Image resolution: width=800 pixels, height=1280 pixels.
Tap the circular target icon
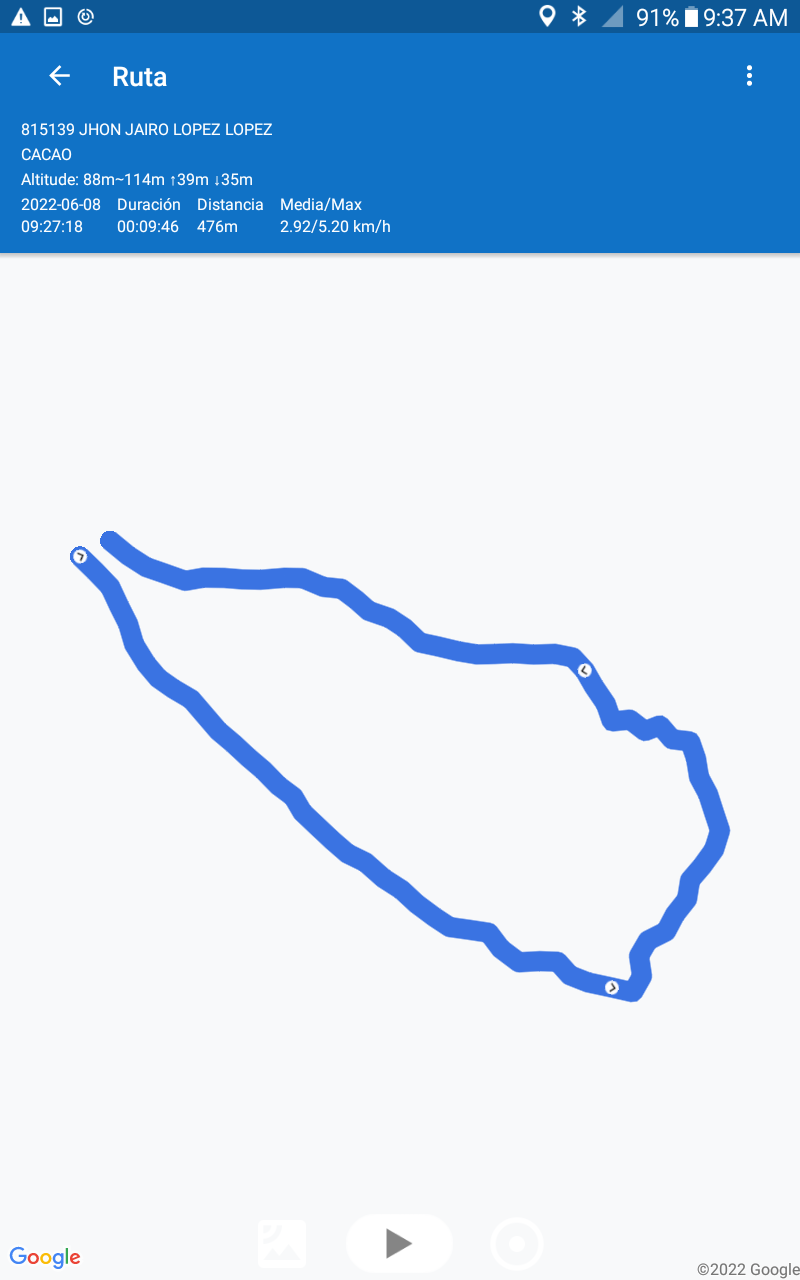(x=517, y=1244)
